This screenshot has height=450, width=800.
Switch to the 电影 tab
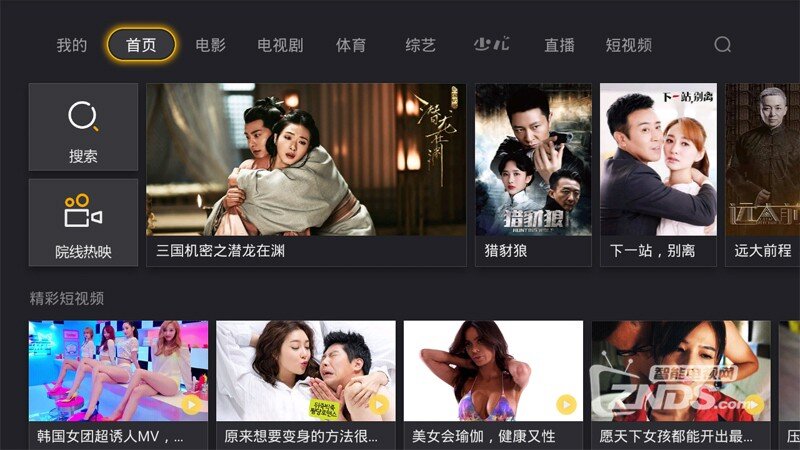pos(210,45)
